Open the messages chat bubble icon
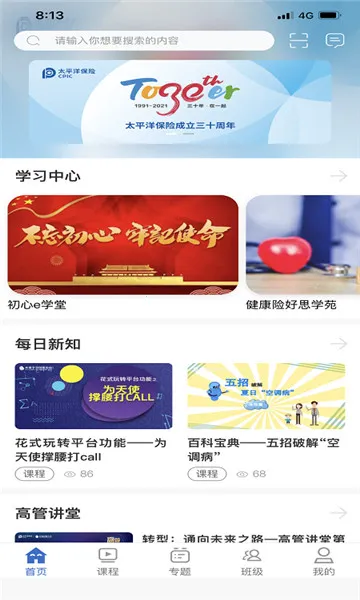 click(x=335, y=41)
